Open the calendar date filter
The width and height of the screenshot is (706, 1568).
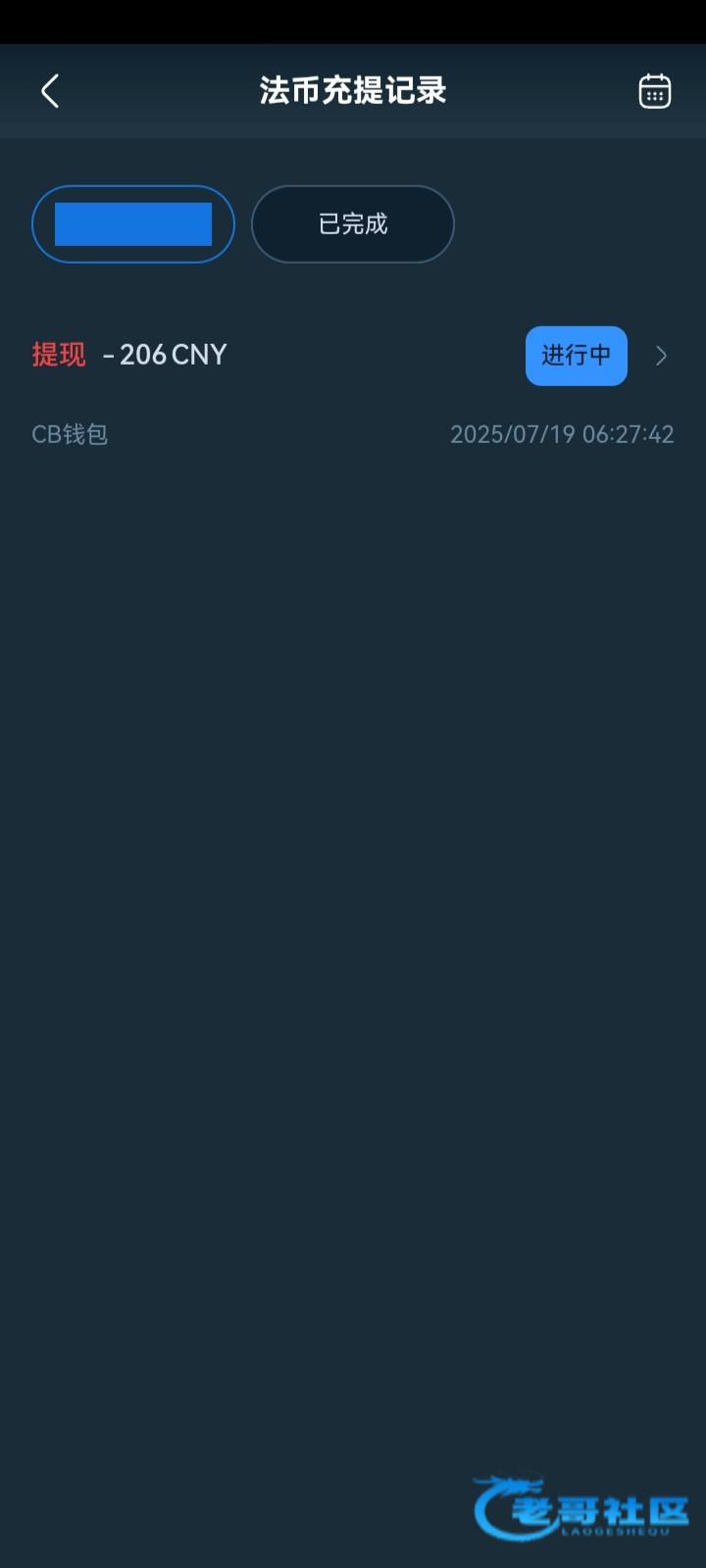654,91
